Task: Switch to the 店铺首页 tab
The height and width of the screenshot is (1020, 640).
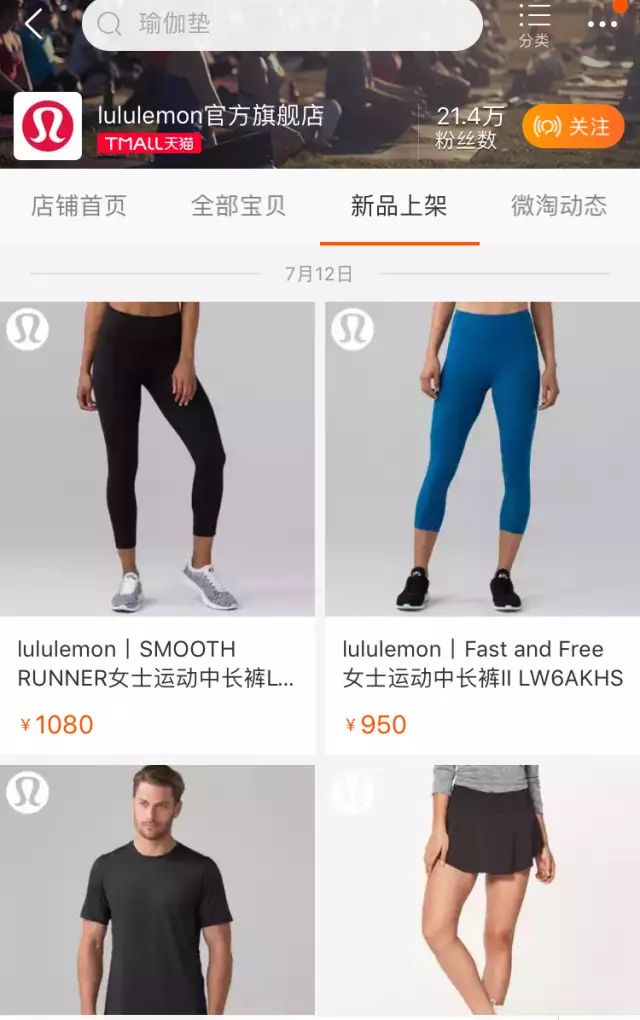Action: point(79,207)
